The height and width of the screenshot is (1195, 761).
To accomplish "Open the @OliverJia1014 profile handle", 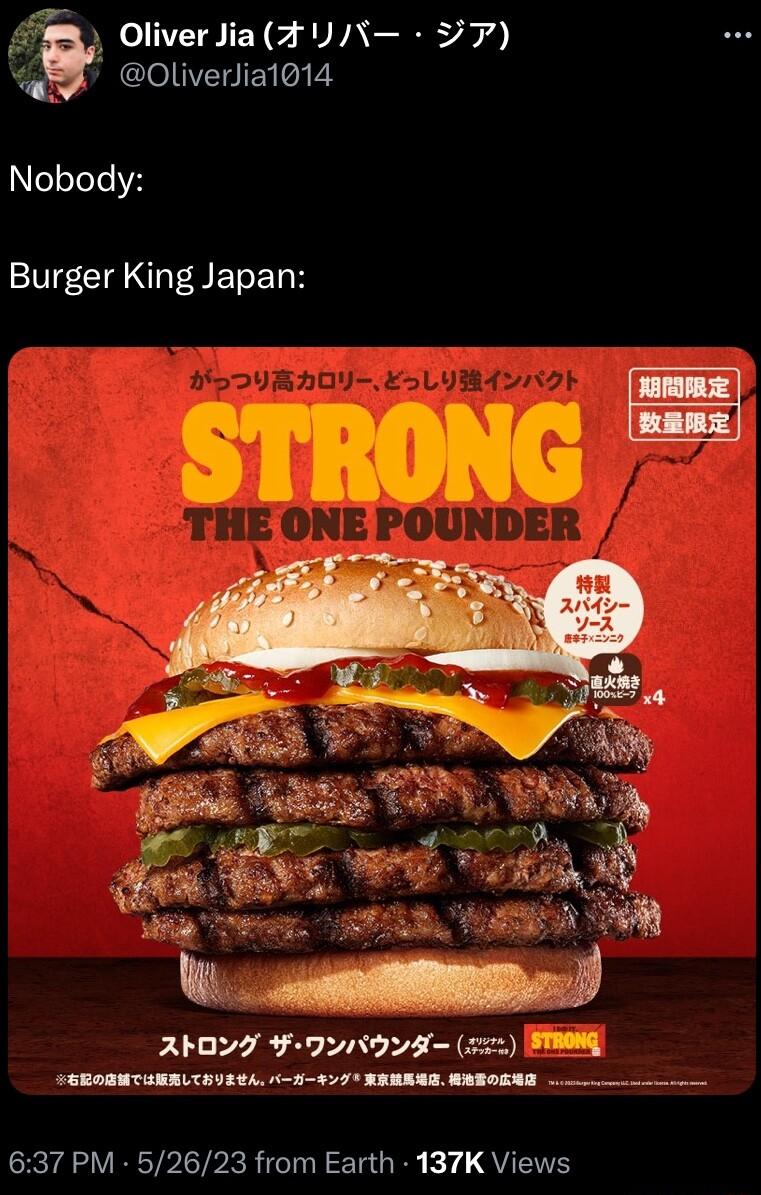I will [x=226, y=75].
